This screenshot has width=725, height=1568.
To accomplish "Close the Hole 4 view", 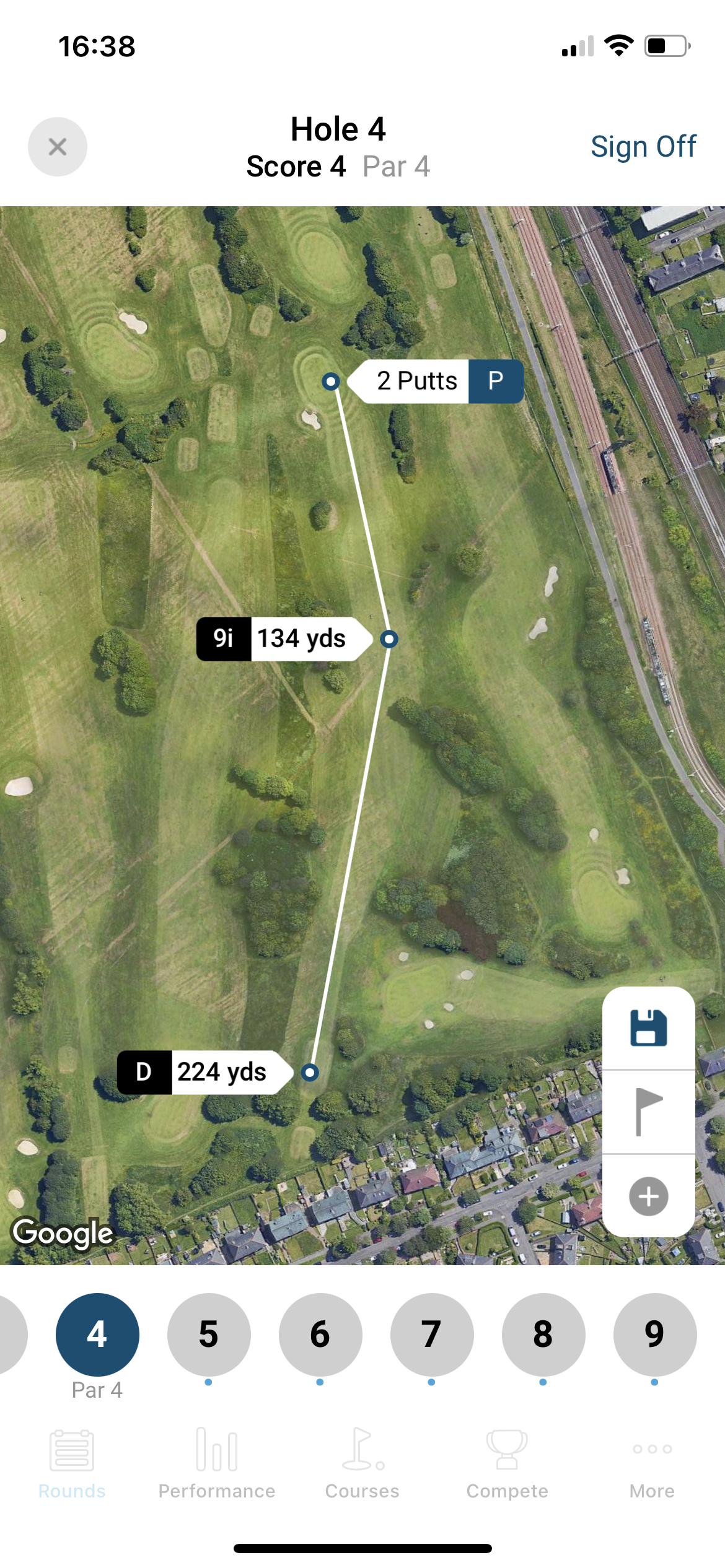I will coord(58,147).
